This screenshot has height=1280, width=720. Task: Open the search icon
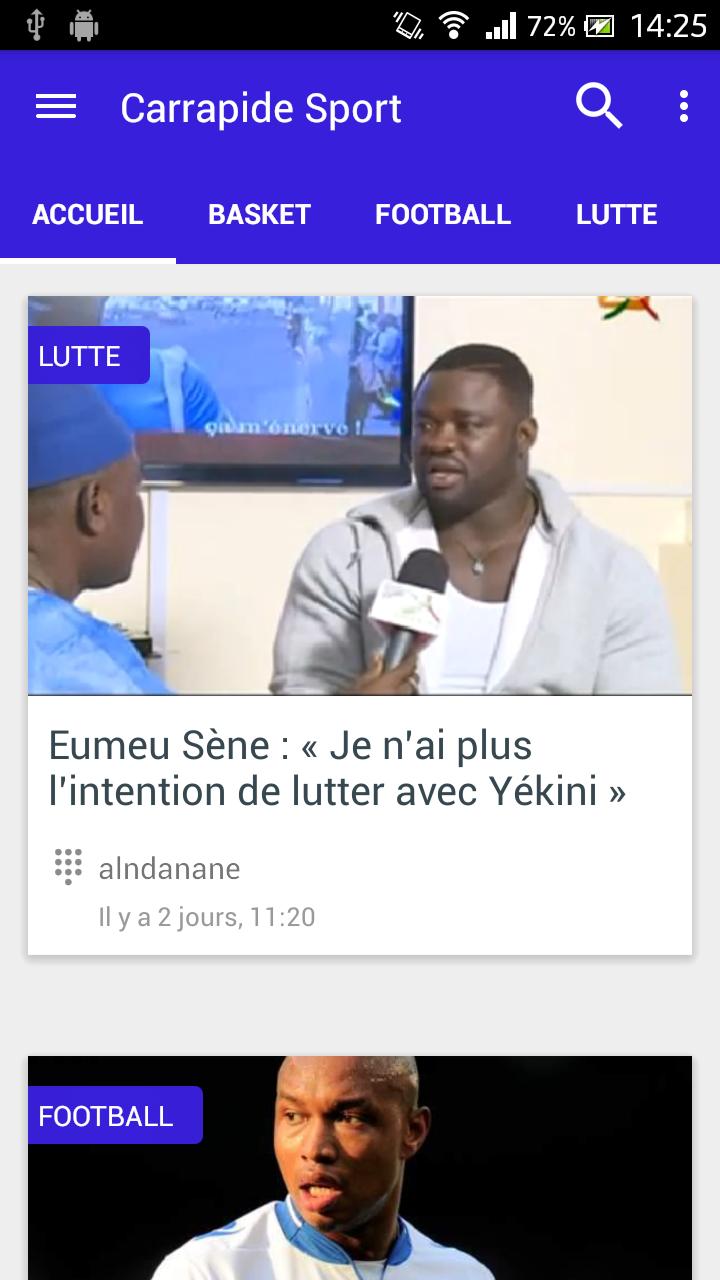coord(598,106)
